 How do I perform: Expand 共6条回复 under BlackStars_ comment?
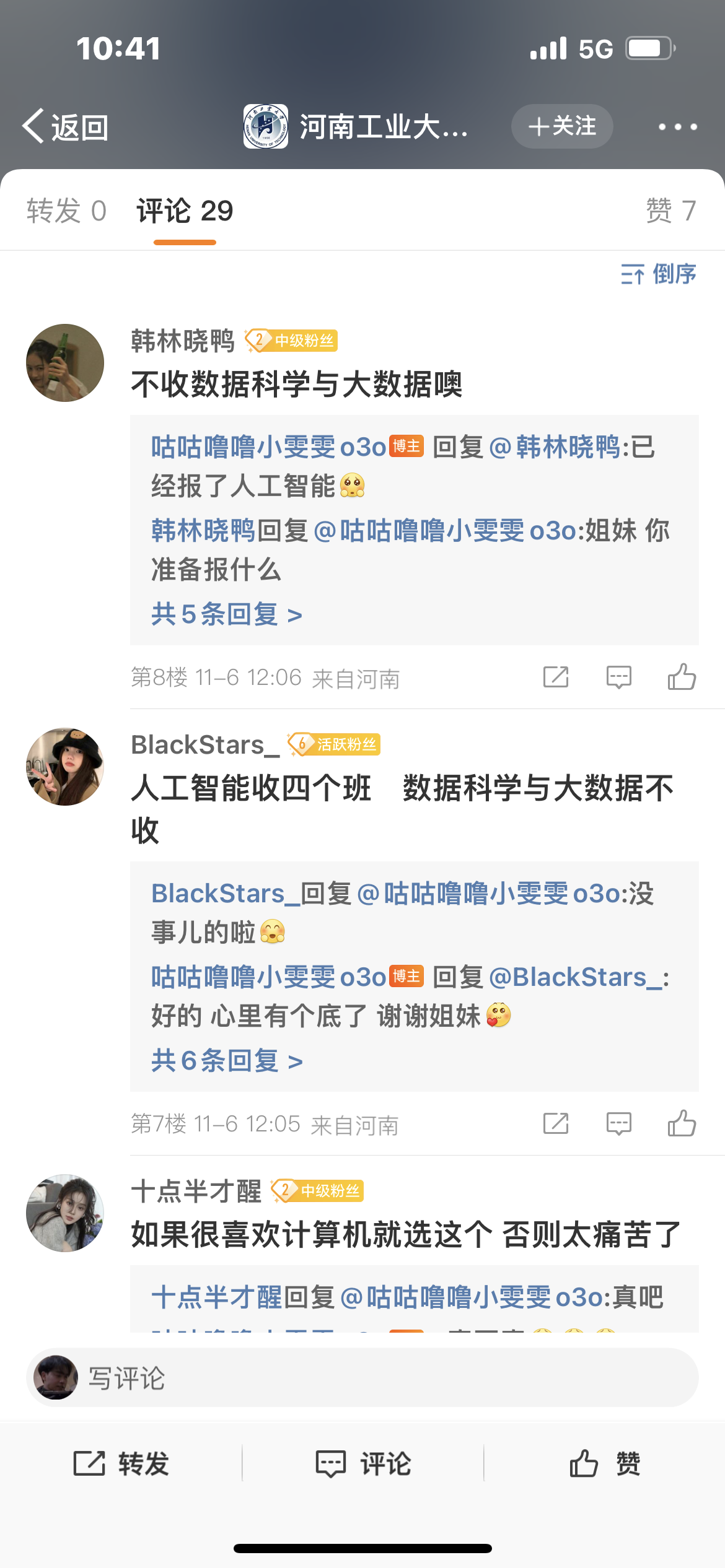pos(227,1061)
